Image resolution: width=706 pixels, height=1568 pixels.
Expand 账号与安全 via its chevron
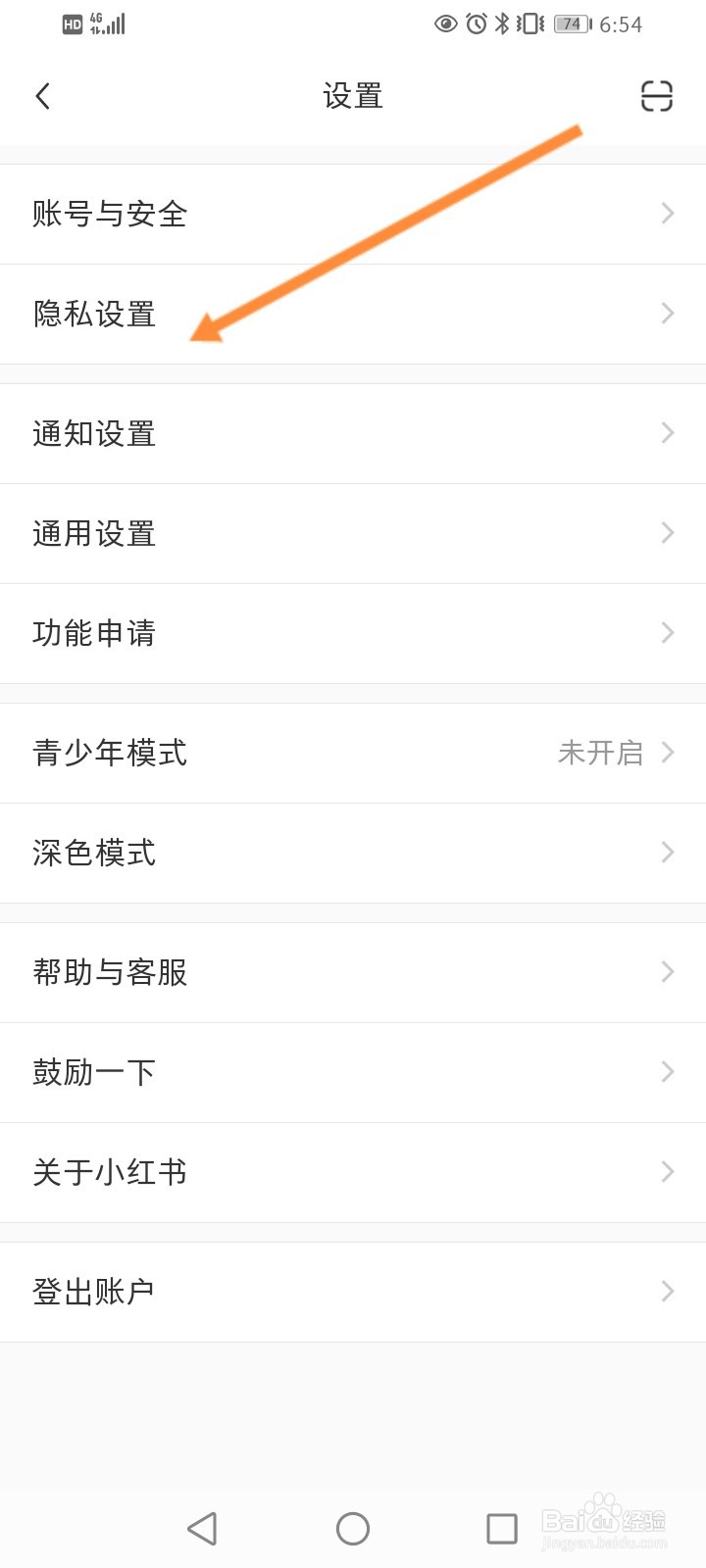point(668,213)
